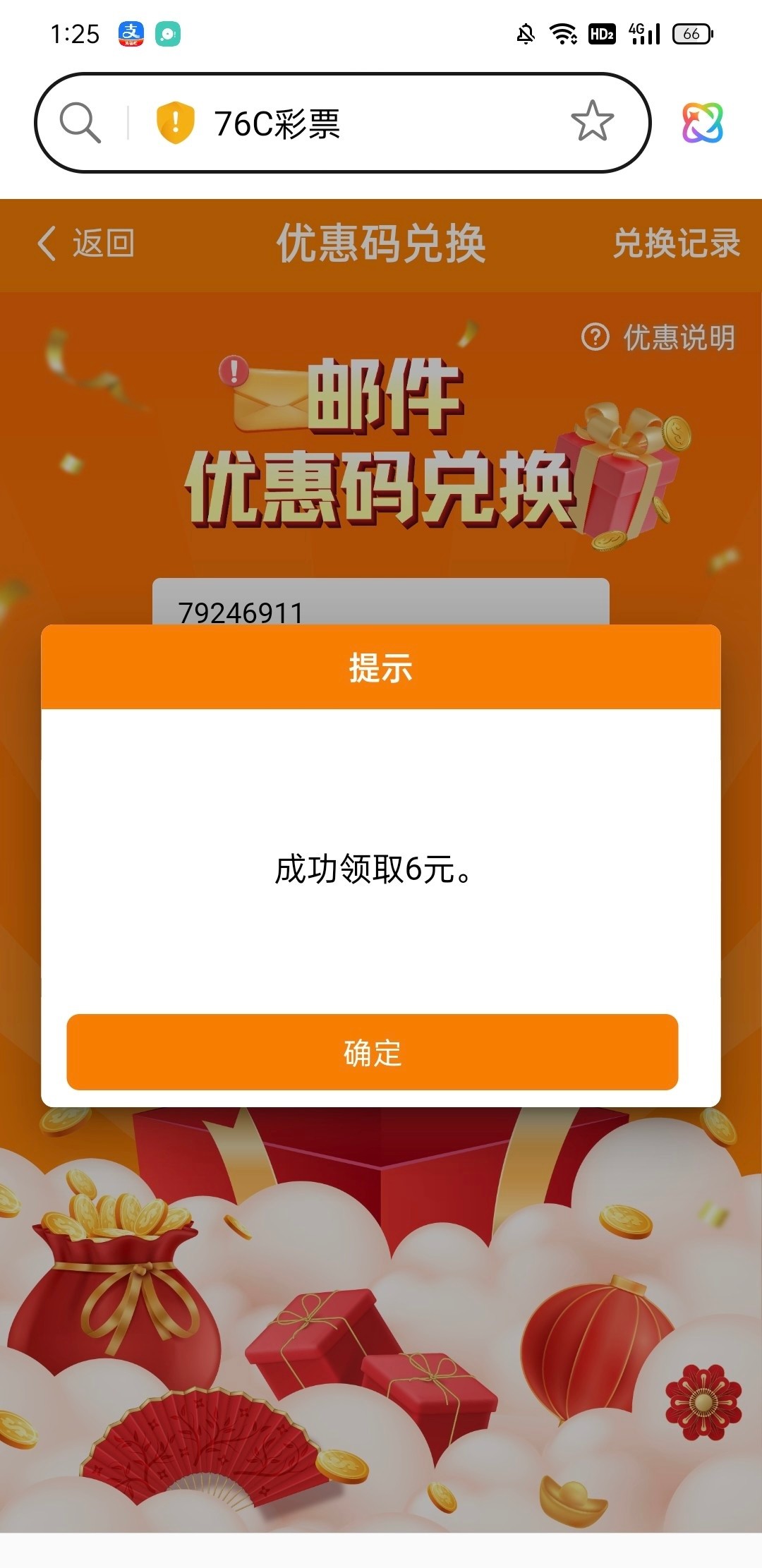Check the yellow site security shield

[175, 122]
